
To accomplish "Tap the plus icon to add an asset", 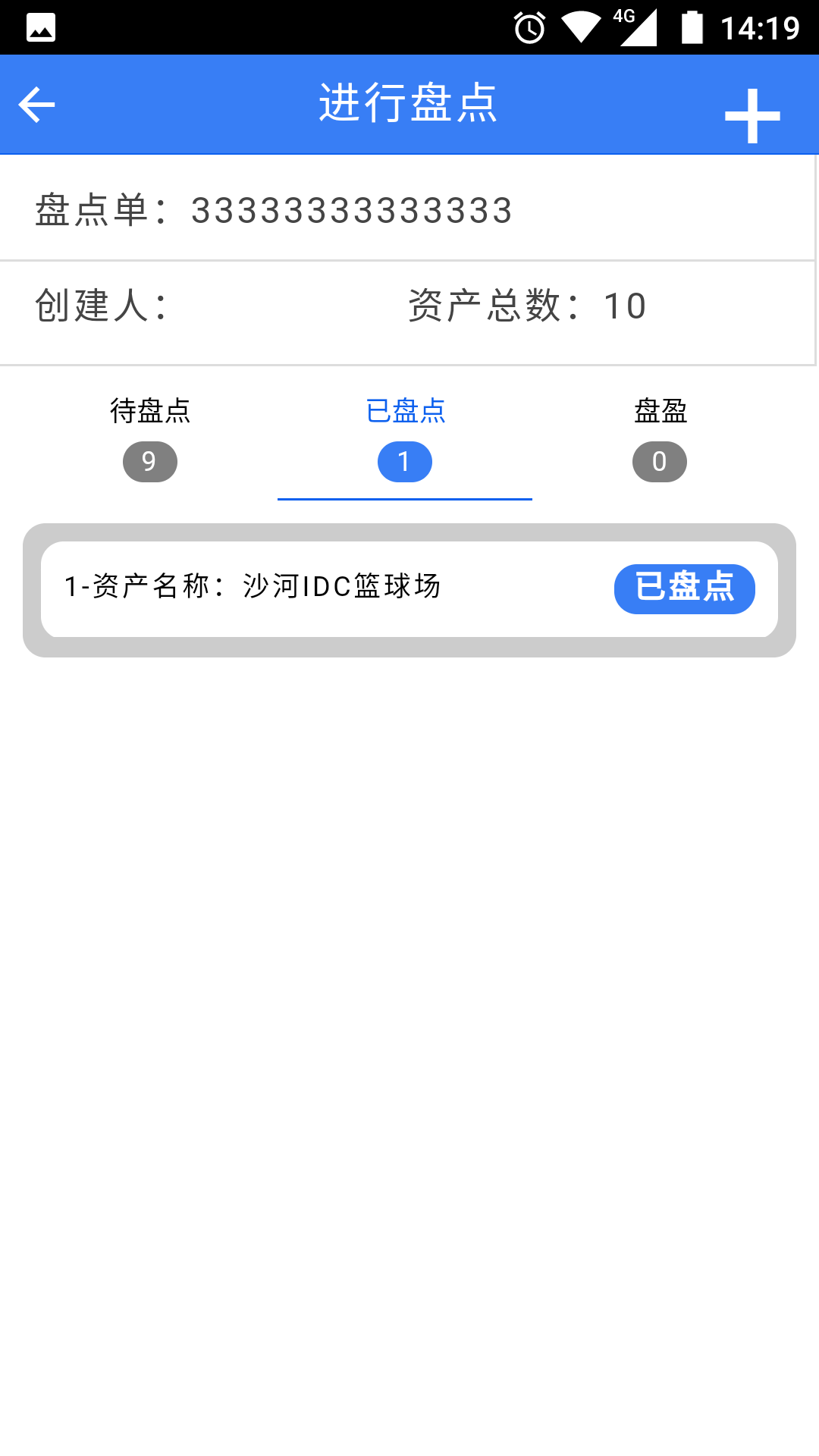I will click(x=752, y=115).
